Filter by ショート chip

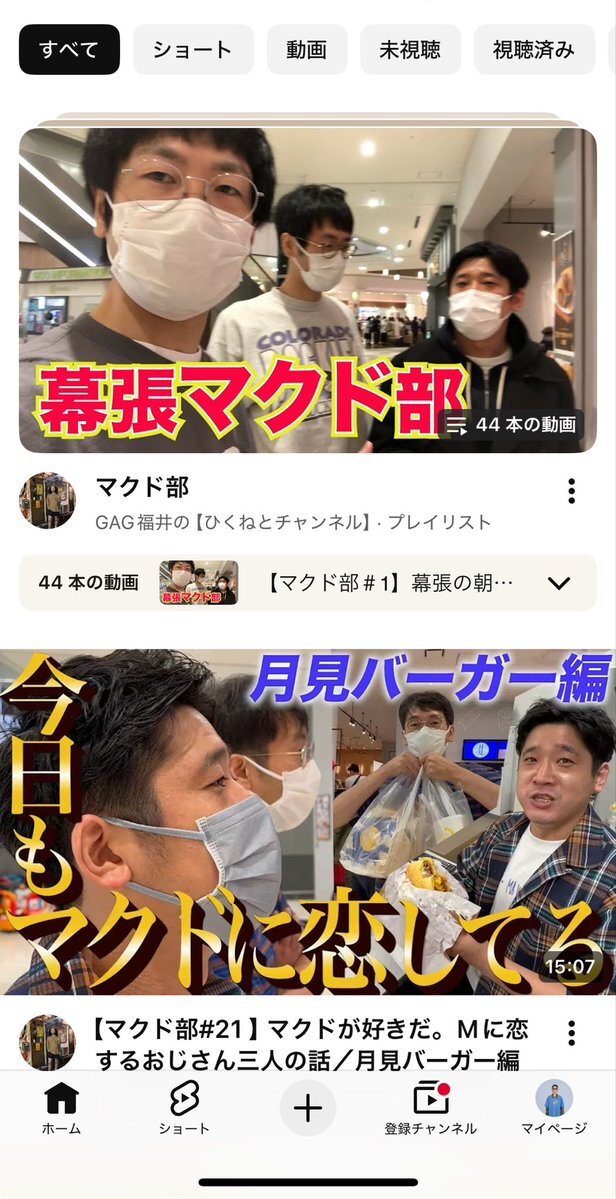click(x=193, y=50)
